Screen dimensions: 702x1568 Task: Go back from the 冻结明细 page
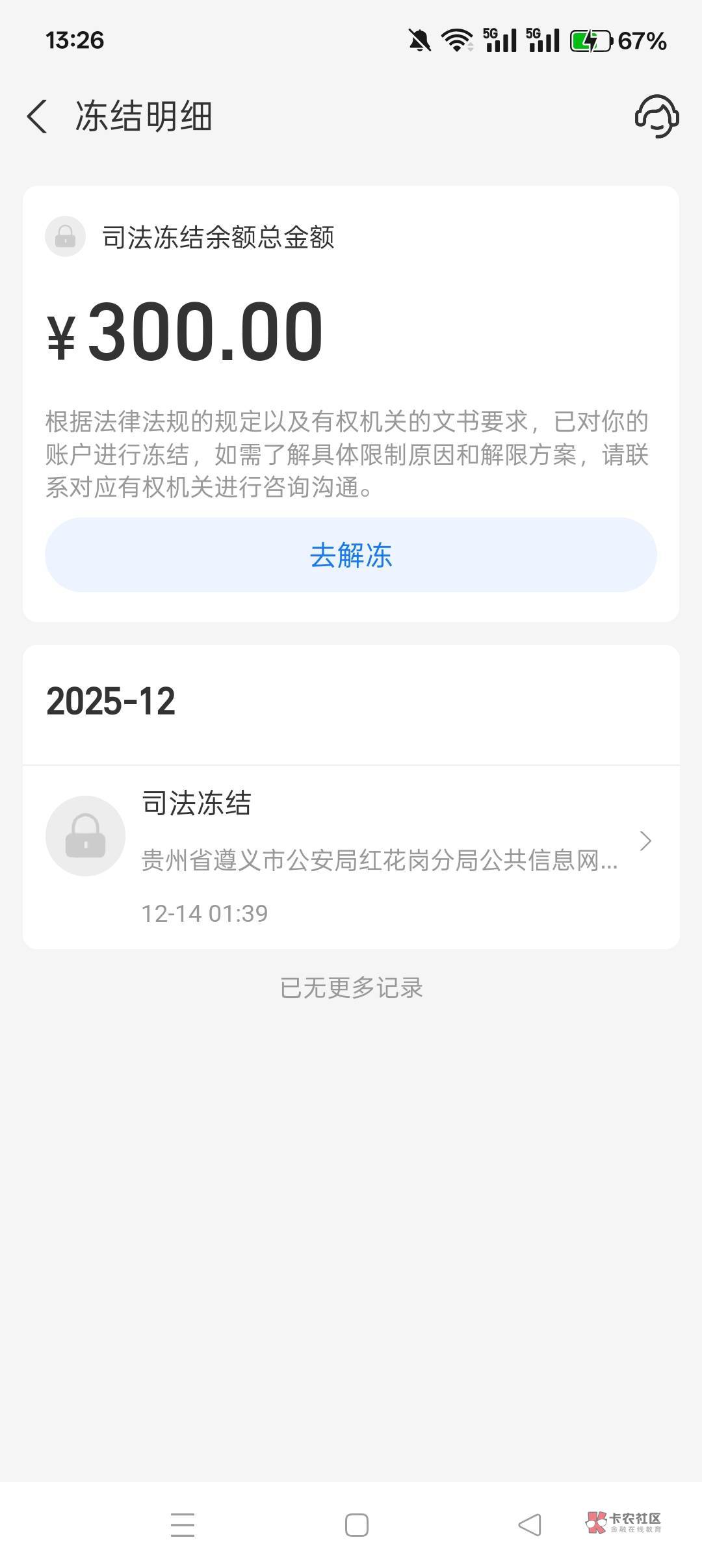click(38, 117)
